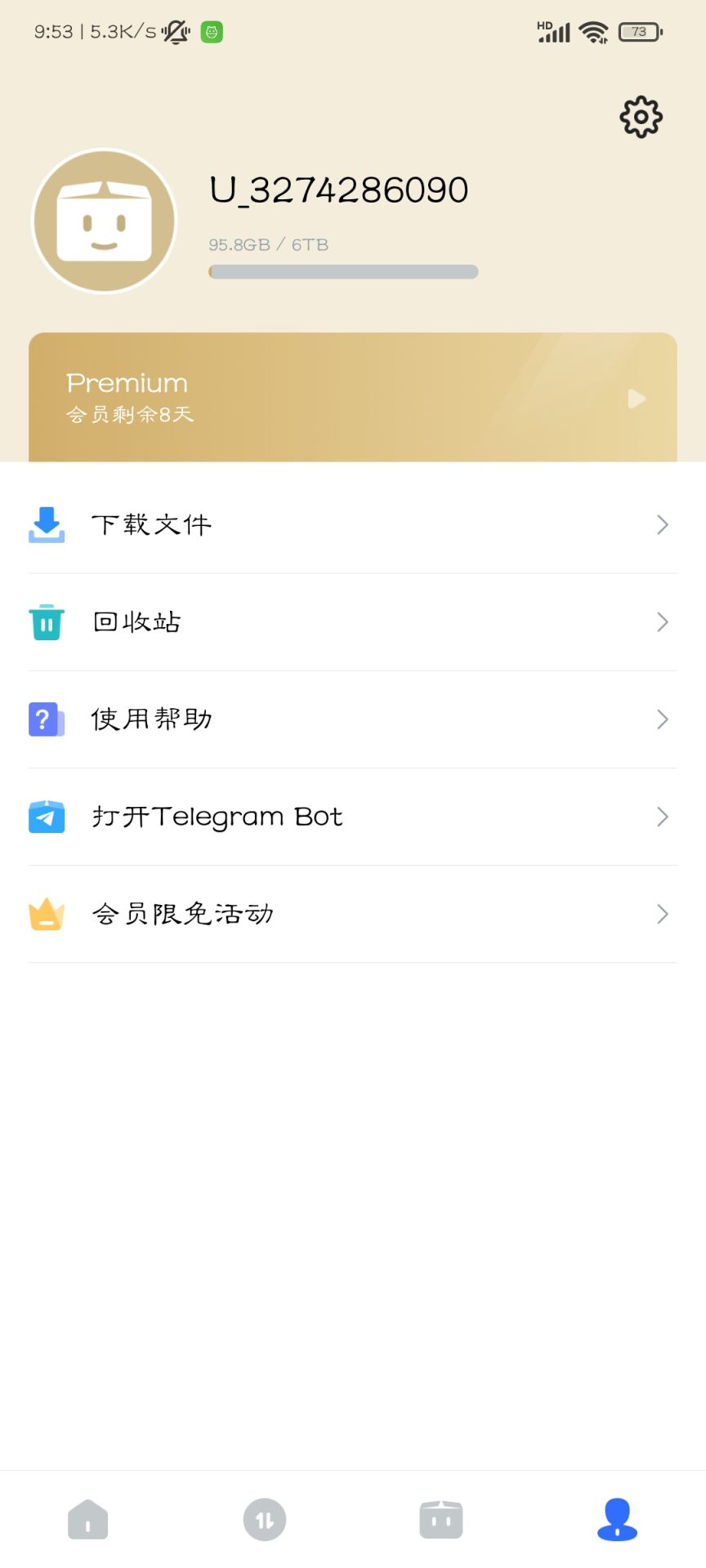Select the profile tab
This screenshot has width=706, height=1568.
pos(617,1520)
